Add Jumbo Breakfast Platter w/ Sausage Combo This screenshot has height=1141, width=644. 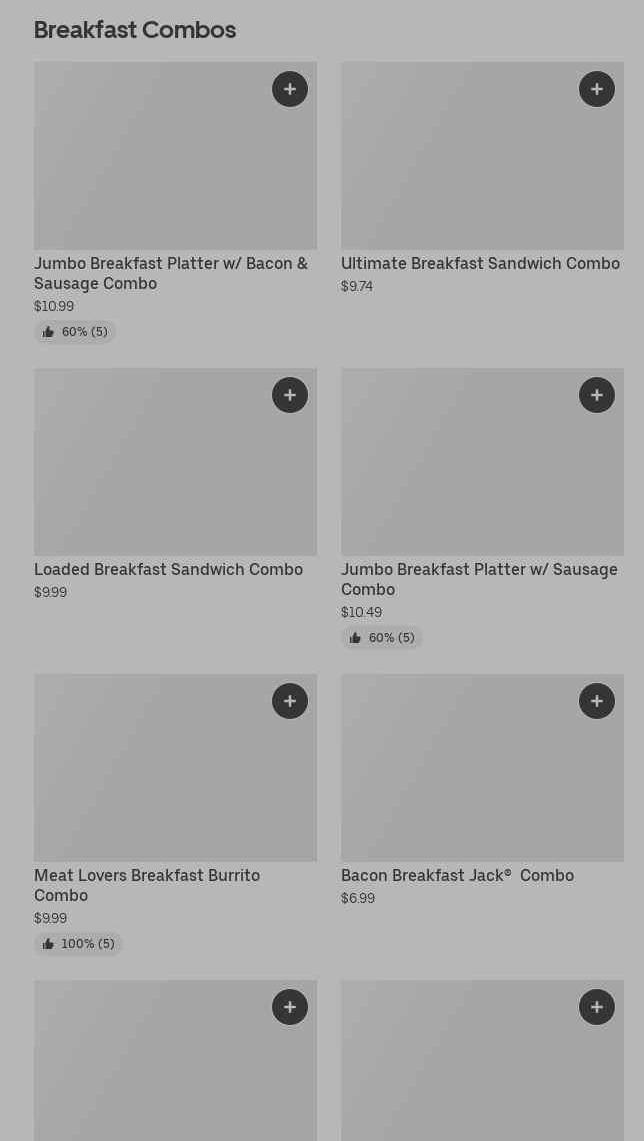pos(597,395)
